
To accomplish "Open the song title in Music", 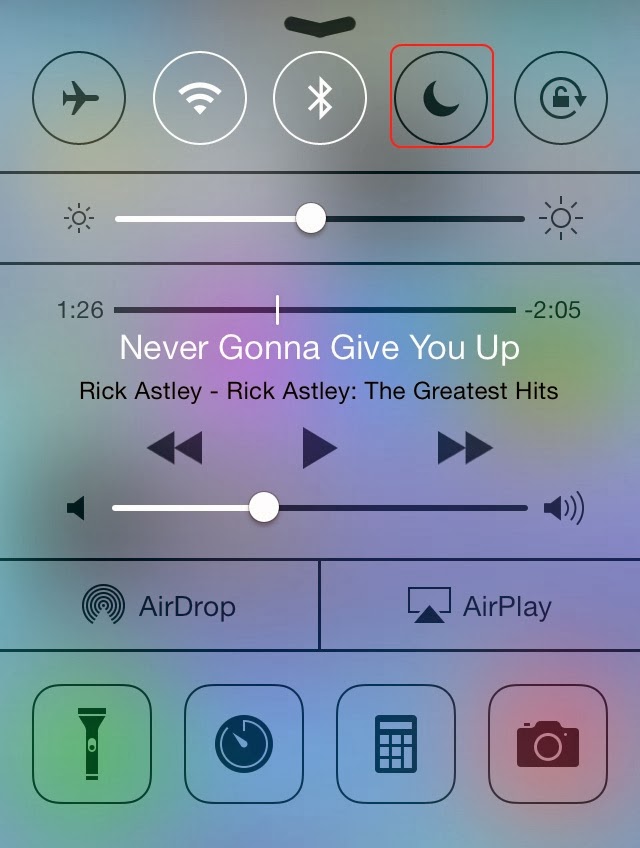I will click(319, 348).
